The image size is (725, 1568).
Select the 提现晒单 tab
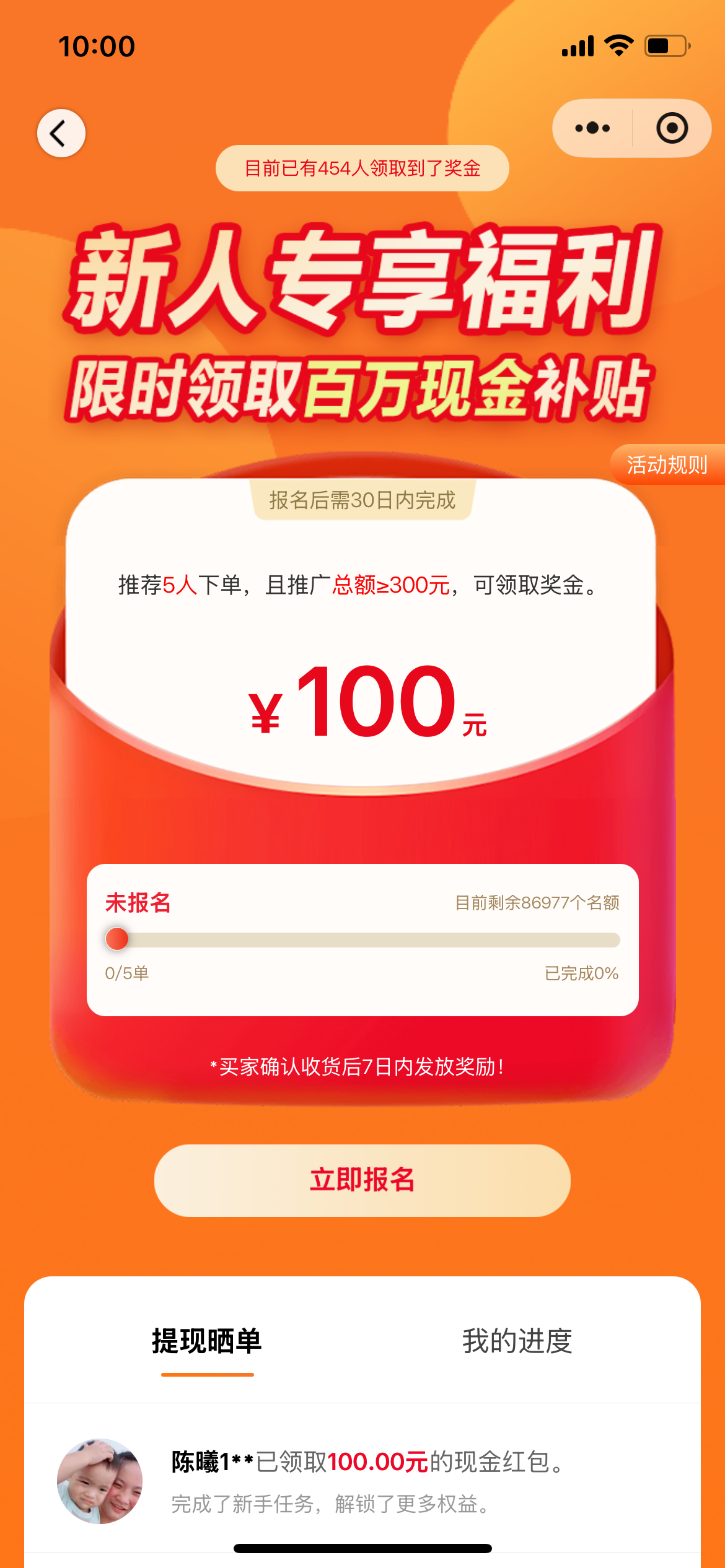click(207, 1341)
